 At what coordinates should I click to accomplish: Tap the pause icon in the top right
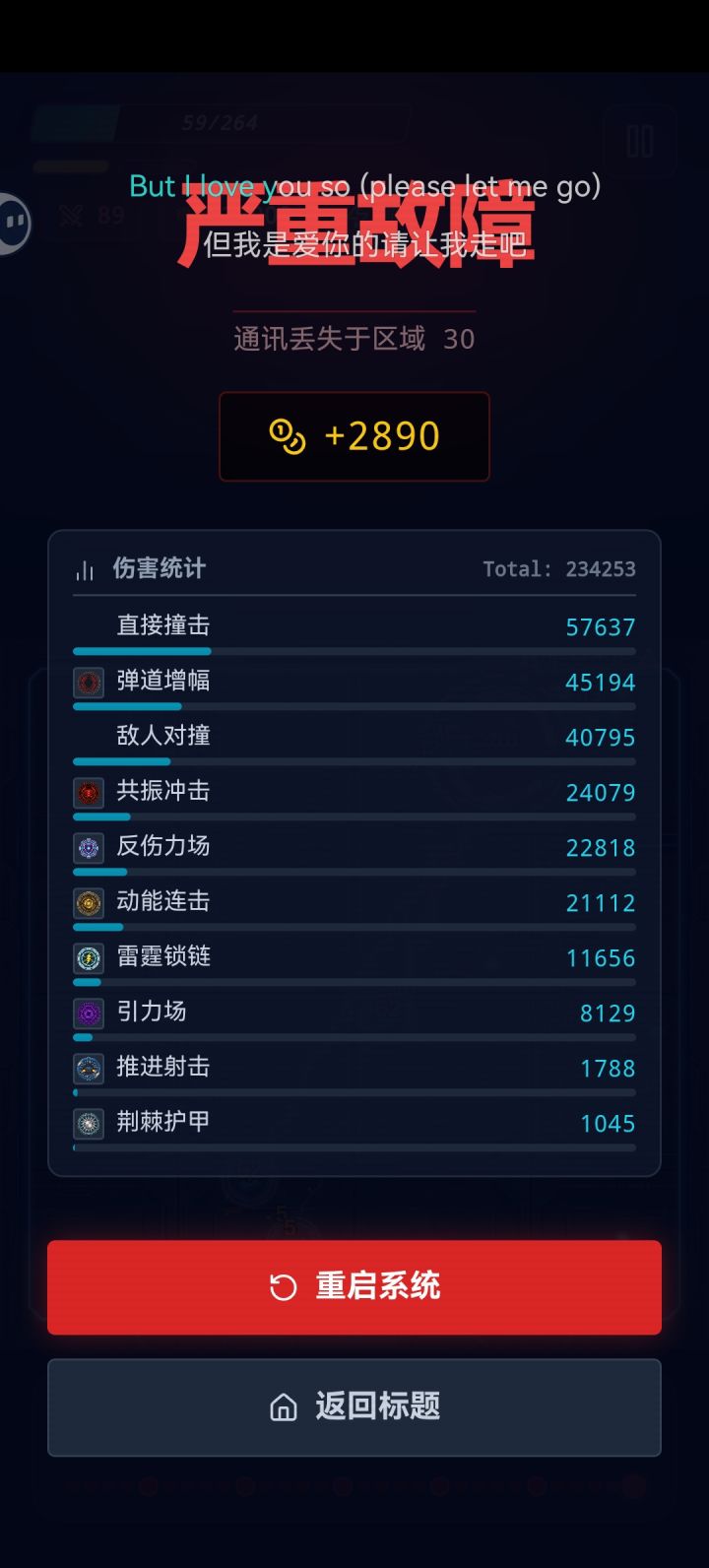(639, 140)
